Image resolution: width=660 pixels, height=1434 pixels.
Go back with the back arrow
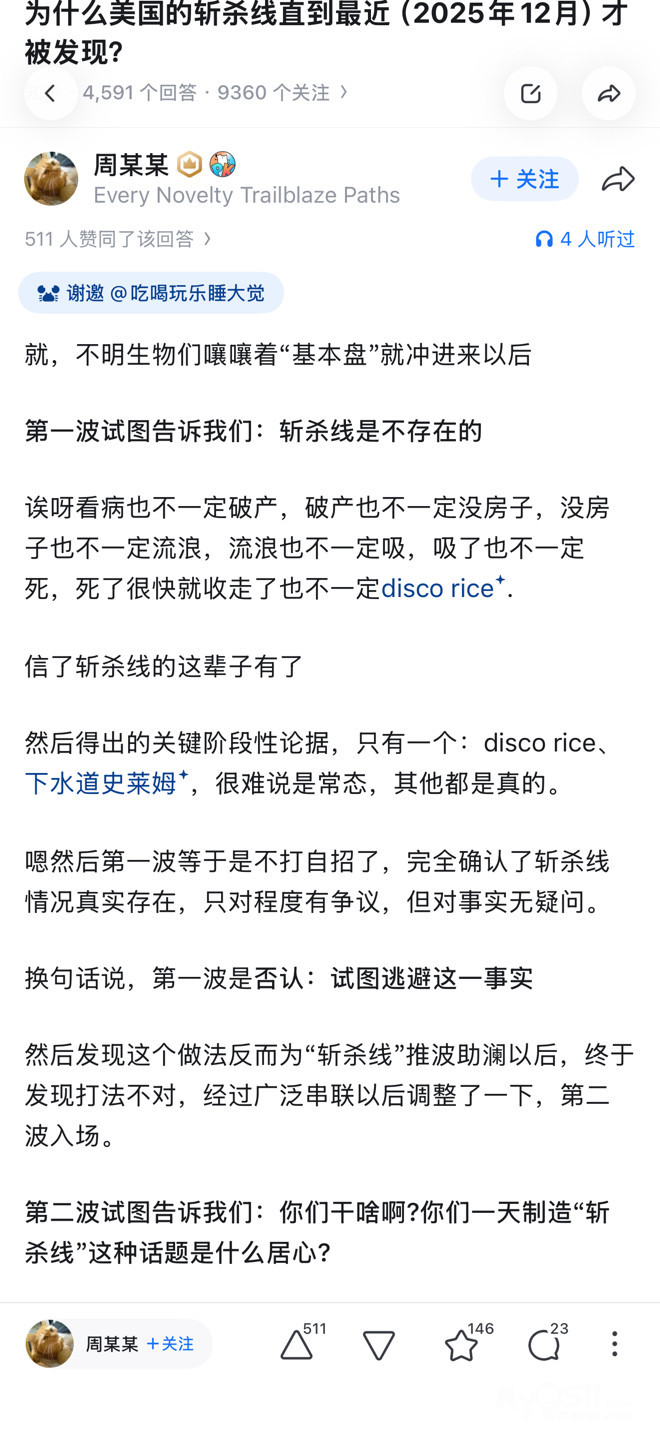pyautogui.click(x=50, y=93)
